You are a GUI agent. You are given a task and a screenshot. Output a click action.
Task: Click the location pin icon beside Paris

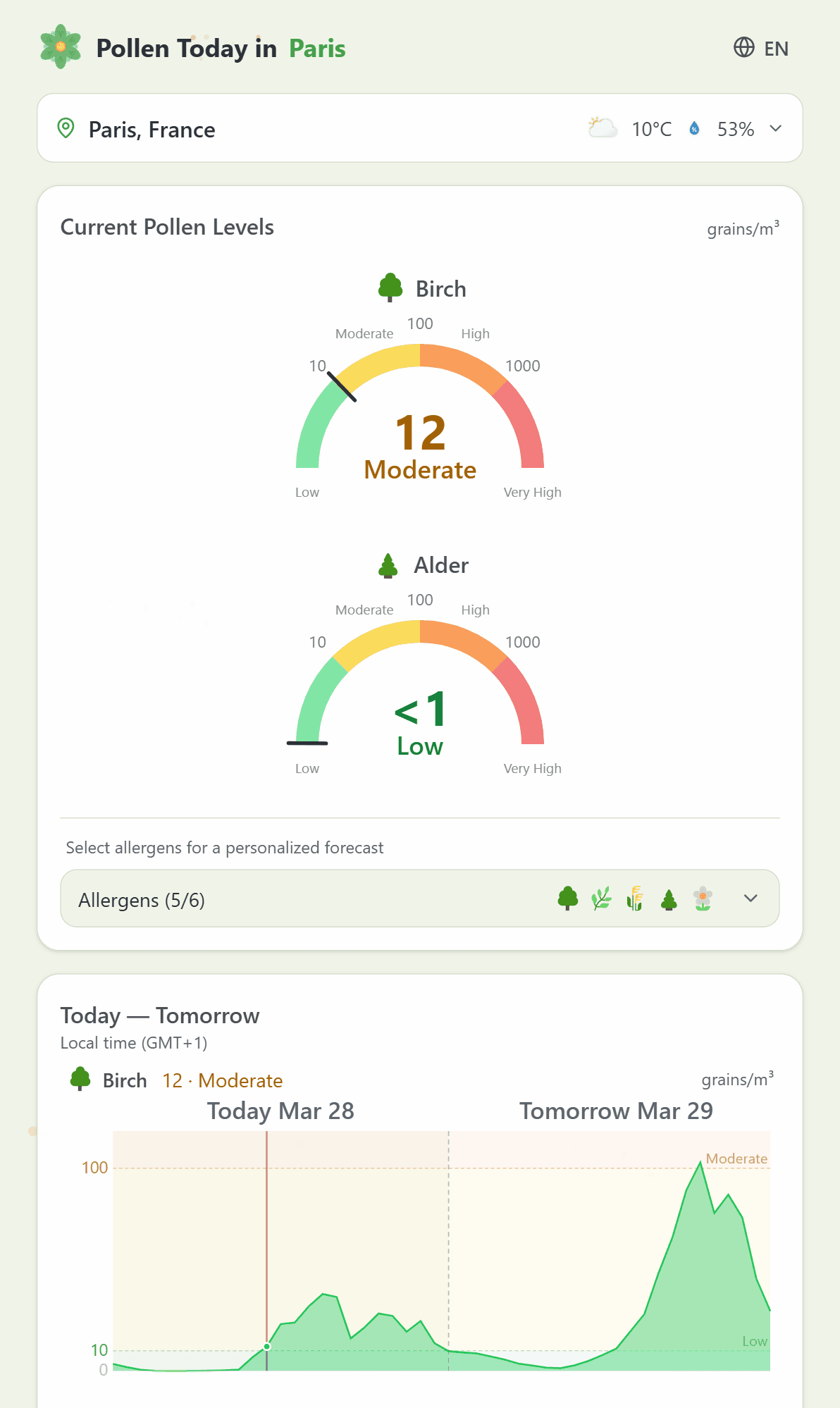tap(66, 129)
